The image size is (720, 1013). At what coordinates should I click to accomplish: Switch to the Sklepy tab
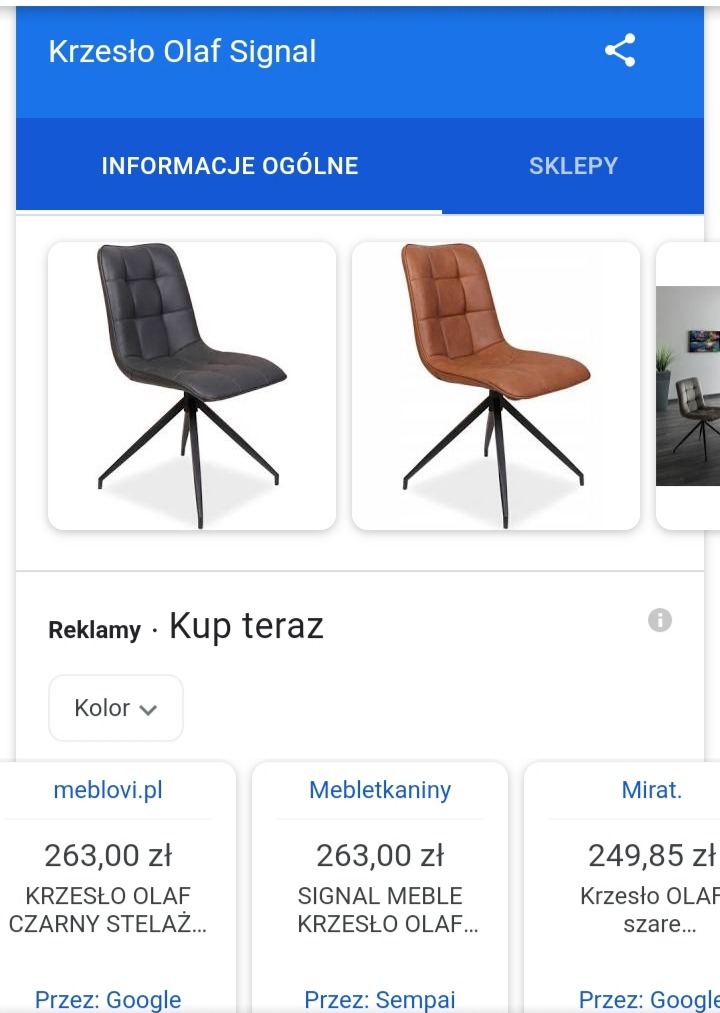click(573, 166)
